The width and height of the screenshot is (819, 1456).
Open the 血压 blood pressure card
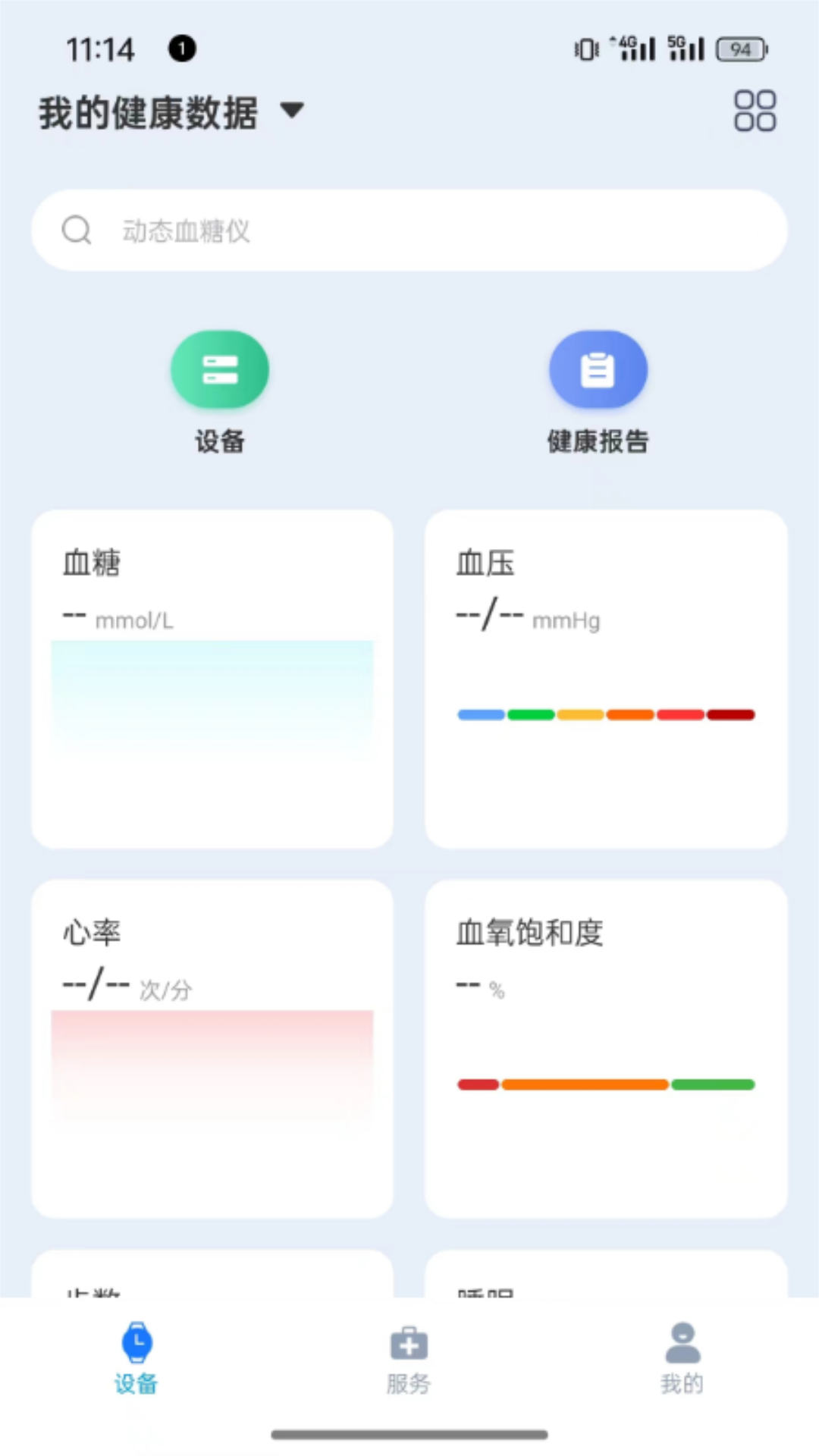tap(605, 679)
